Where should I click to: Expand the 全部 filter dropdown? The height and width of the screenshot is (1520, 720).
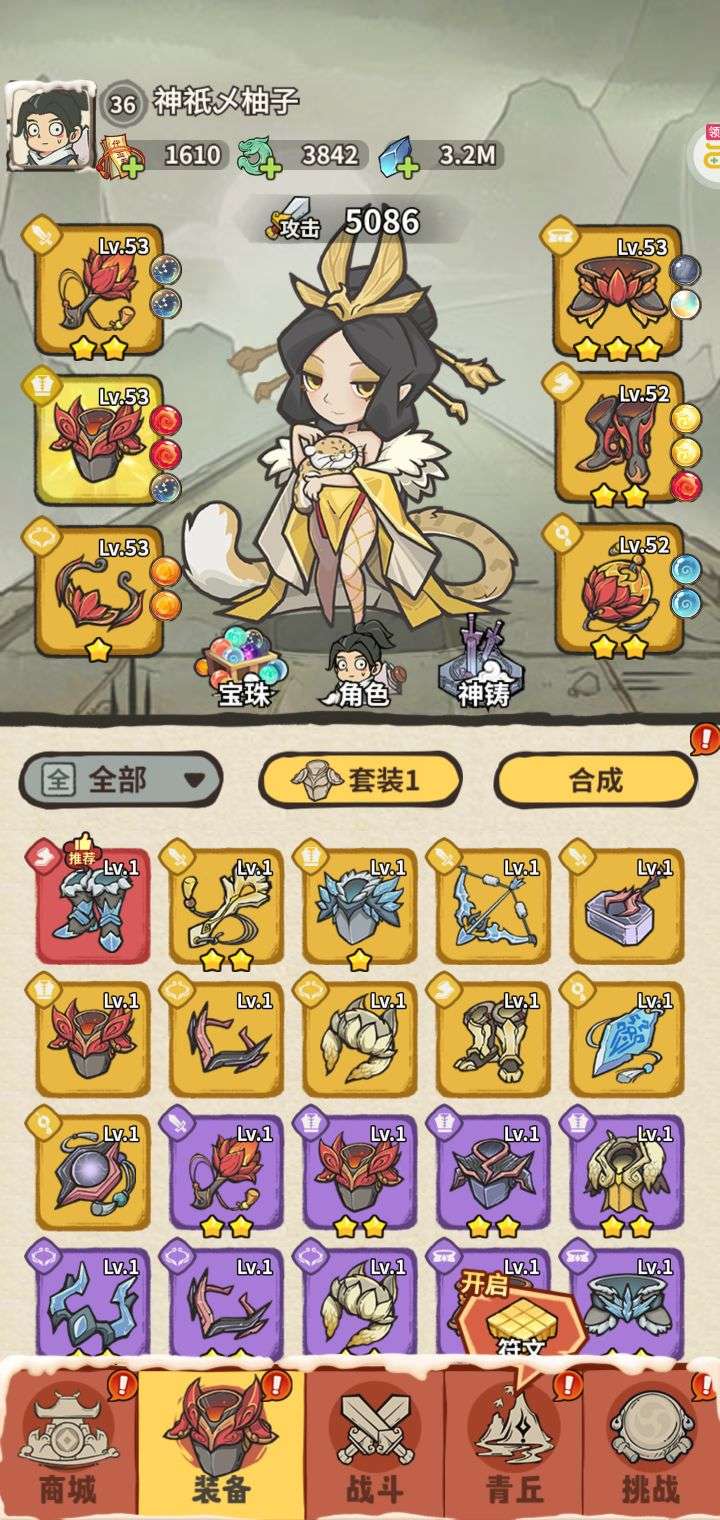[x=121, y=780]
